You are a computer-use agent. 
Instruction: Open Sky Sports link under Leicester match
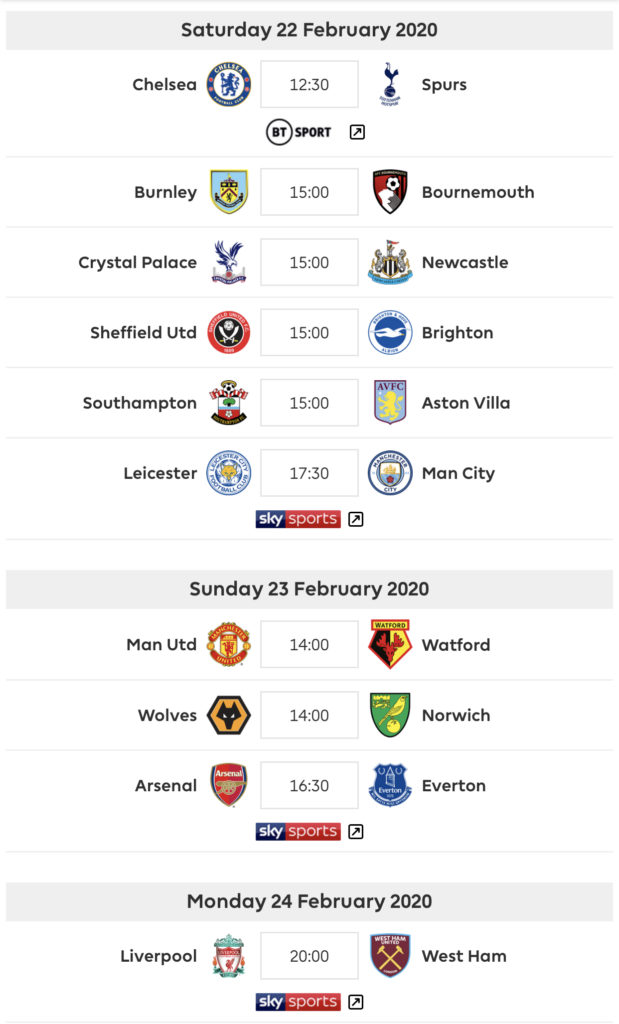point(310,519)
